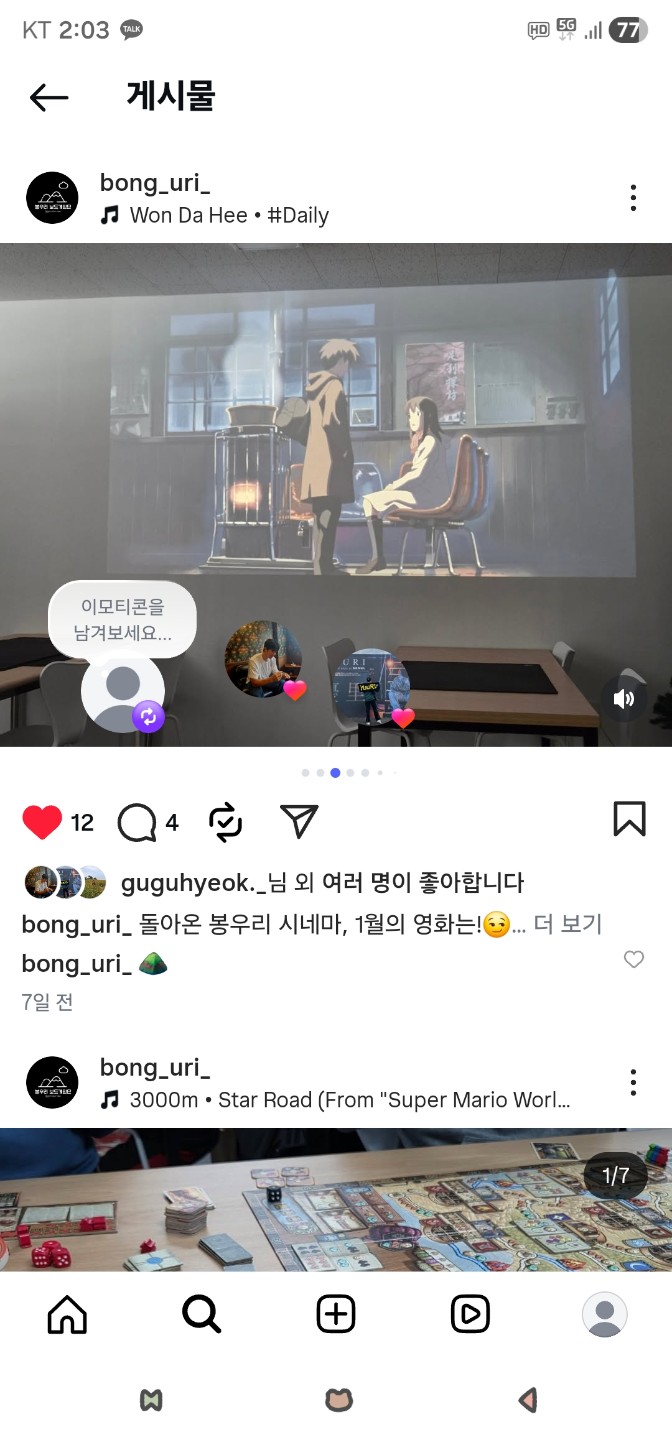Viewport: 672px width, 1440px height.
Task: Open overflow menu on the 3000m Star Road post
Action: [633, 1082]
